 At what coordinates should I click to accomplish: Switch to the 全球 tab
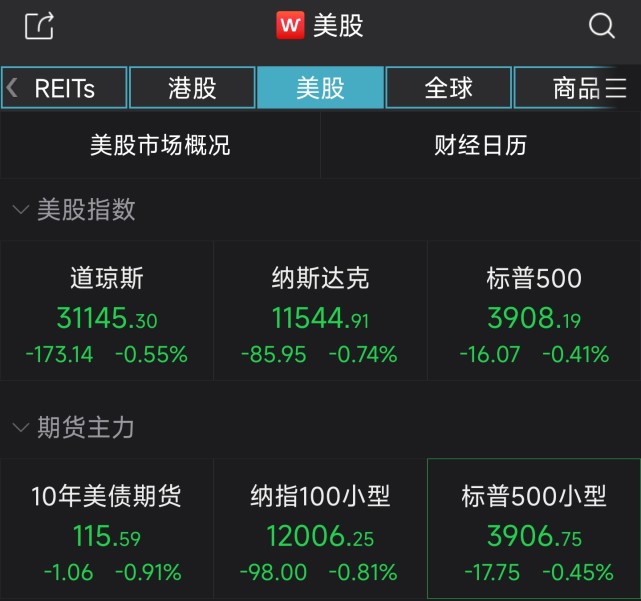click(x=448, y=88)
